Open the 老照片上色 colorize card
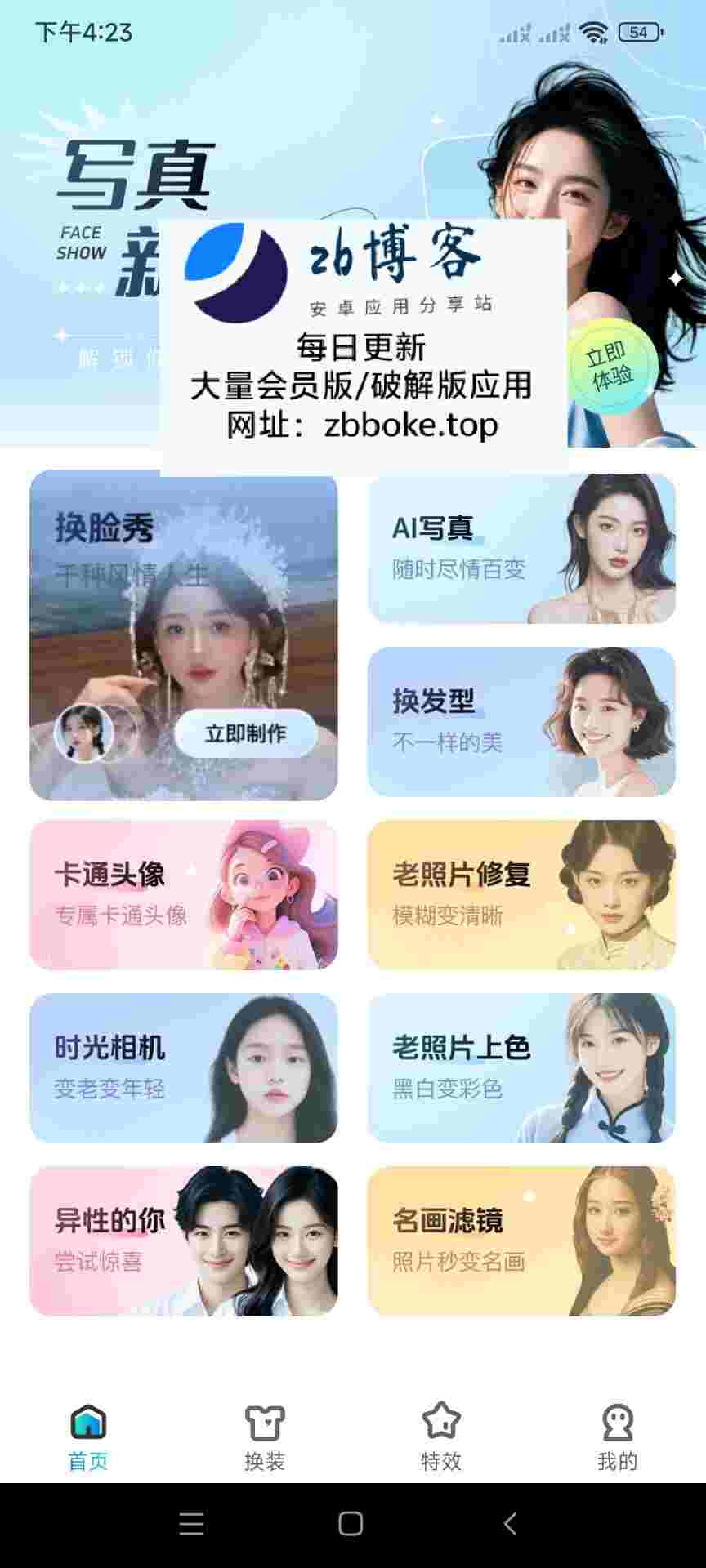Screen dimensions: 706x1568 521,1068
